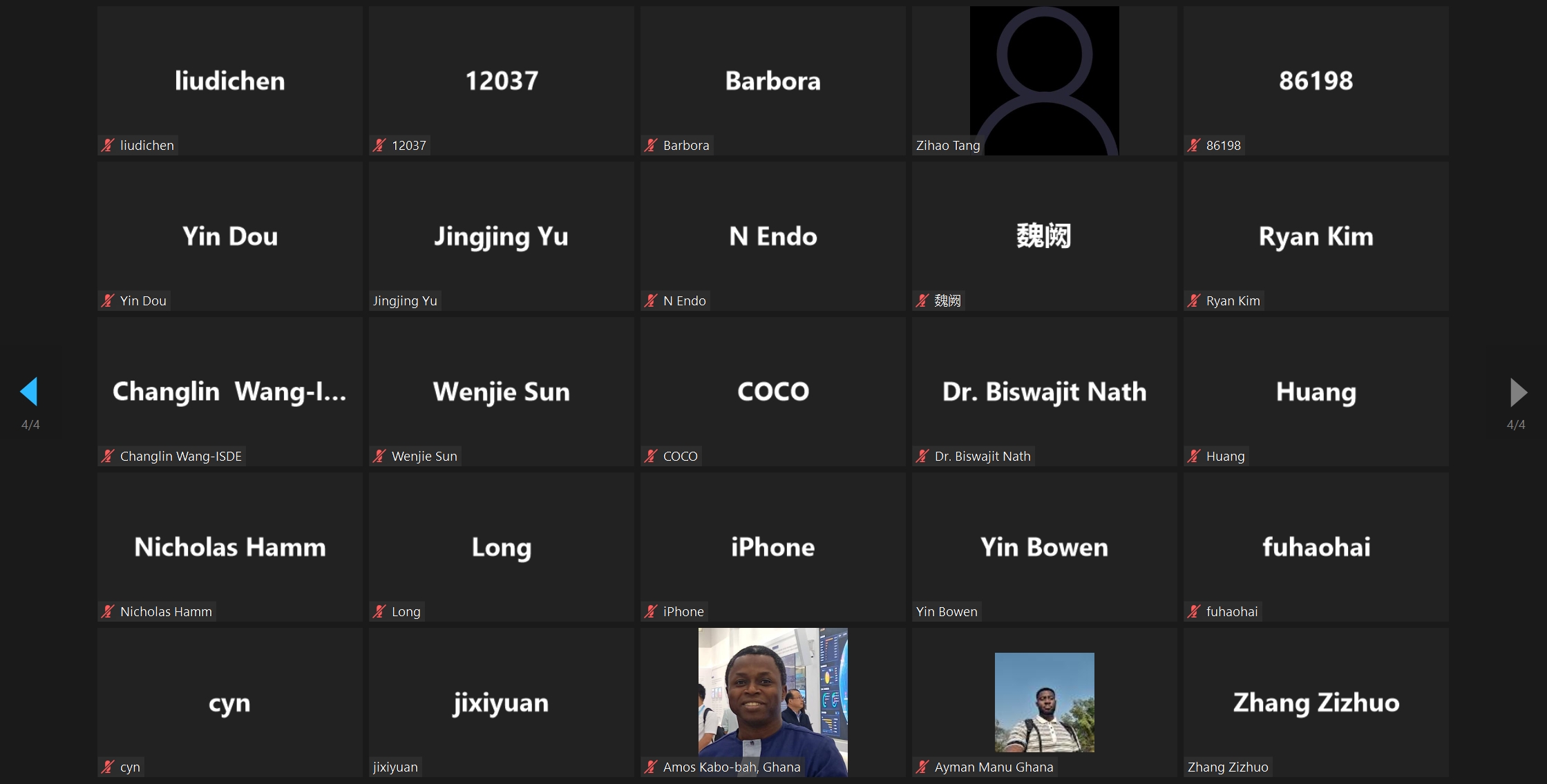Select Dr. Biswajit Nath's tile
The height and width of the screenshot is (784, 1547).
[x=1044, y=392]
